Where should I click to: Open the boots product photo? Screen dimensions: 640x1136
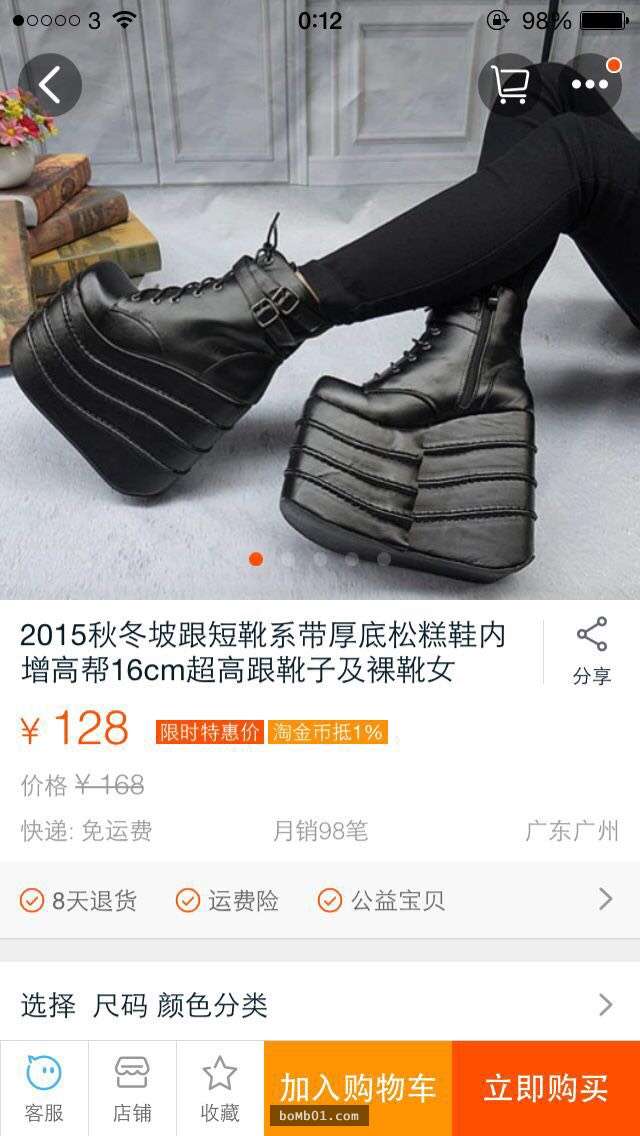320,380
